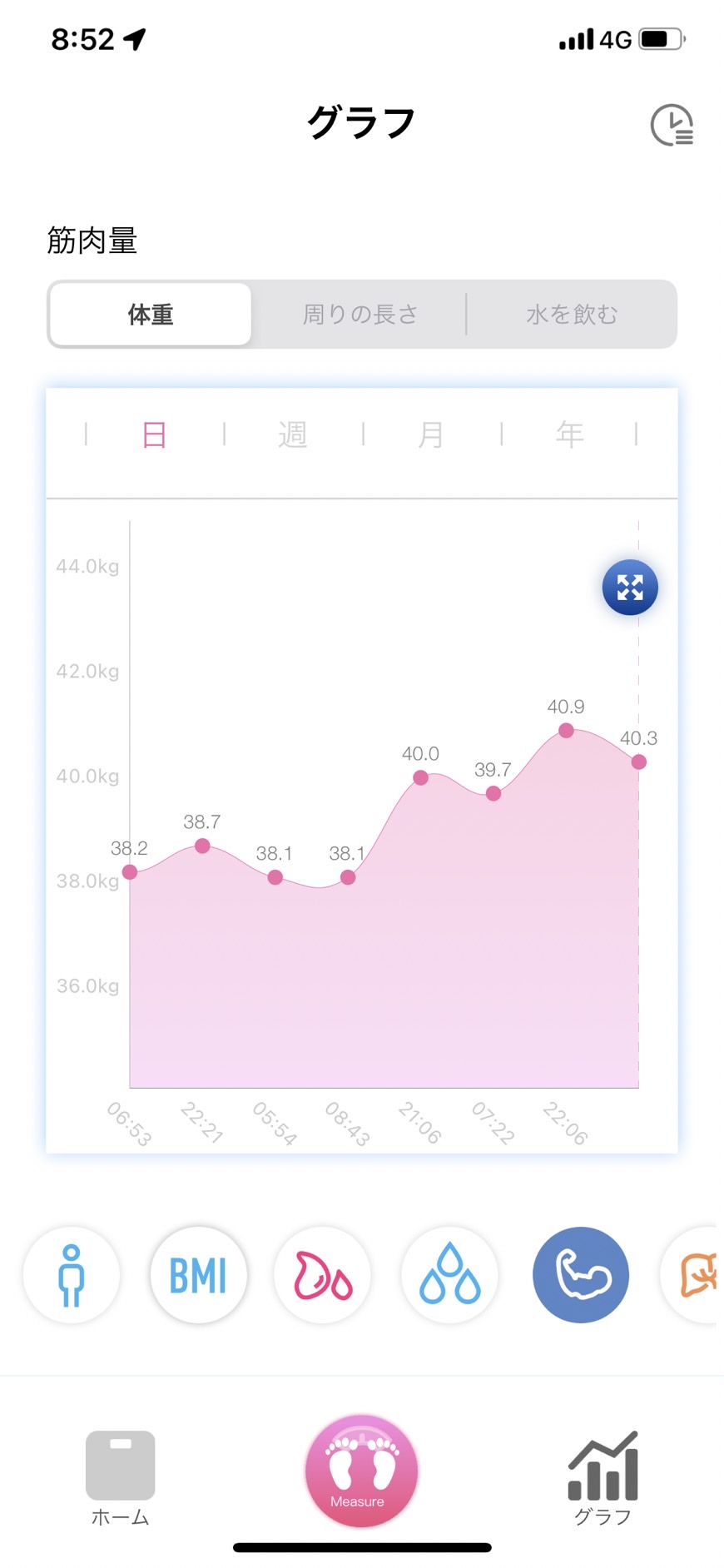Switch to the 水を飲む segment

point(572,315)
